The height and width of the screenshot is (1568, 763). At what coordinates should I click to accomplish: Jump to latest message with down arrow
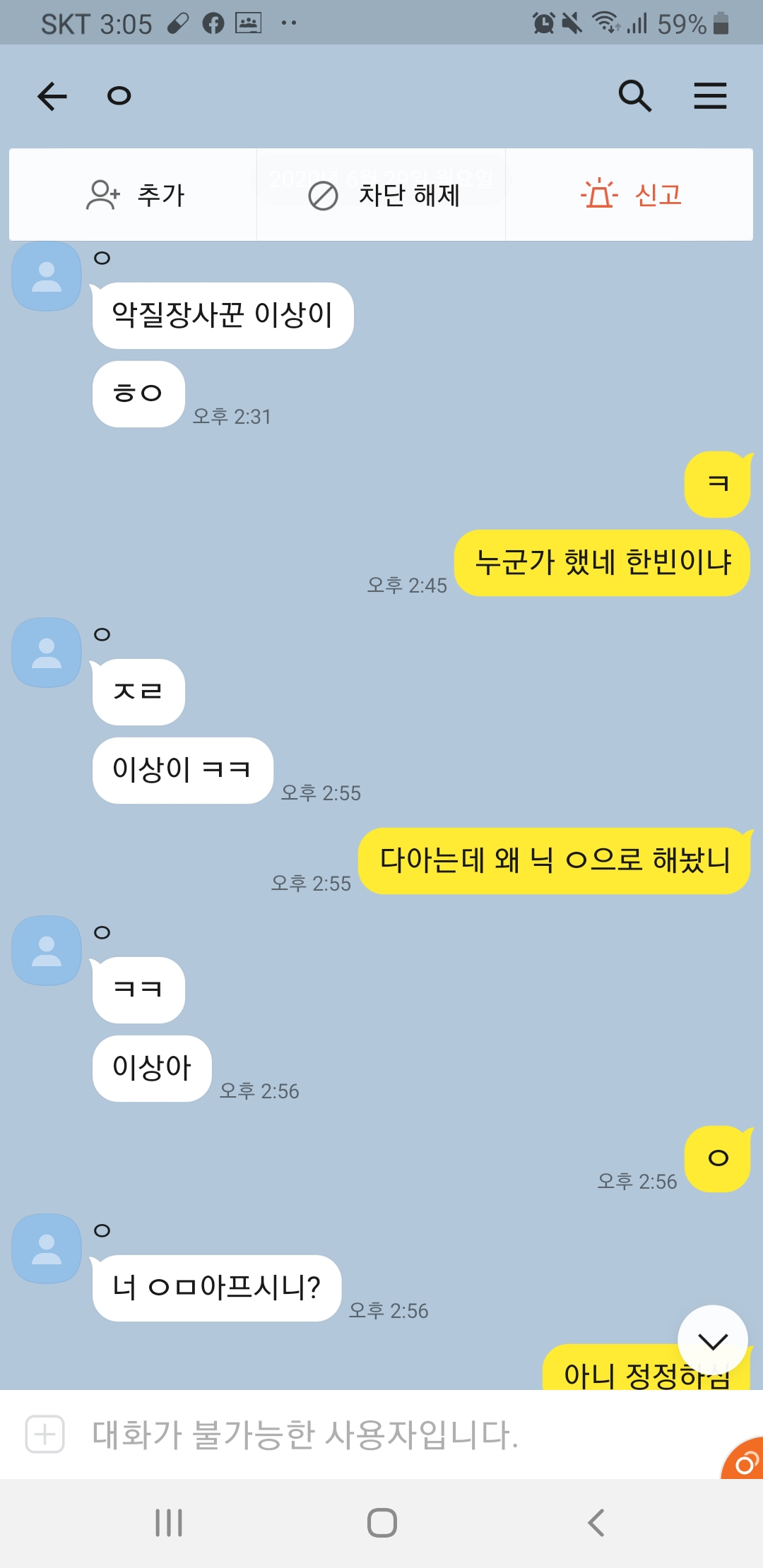(x=712, y=1340)
